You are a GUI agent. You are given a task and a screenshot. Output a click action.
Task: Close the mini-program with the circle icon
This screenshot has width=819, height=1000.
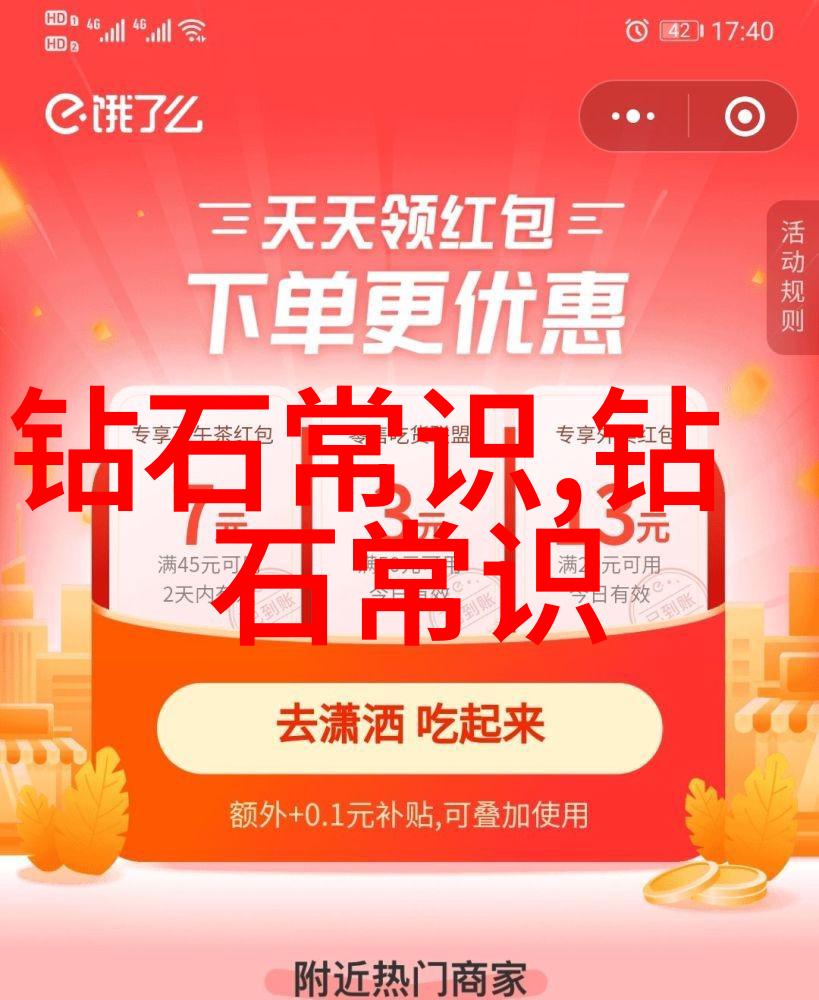[x=744, y=117]
